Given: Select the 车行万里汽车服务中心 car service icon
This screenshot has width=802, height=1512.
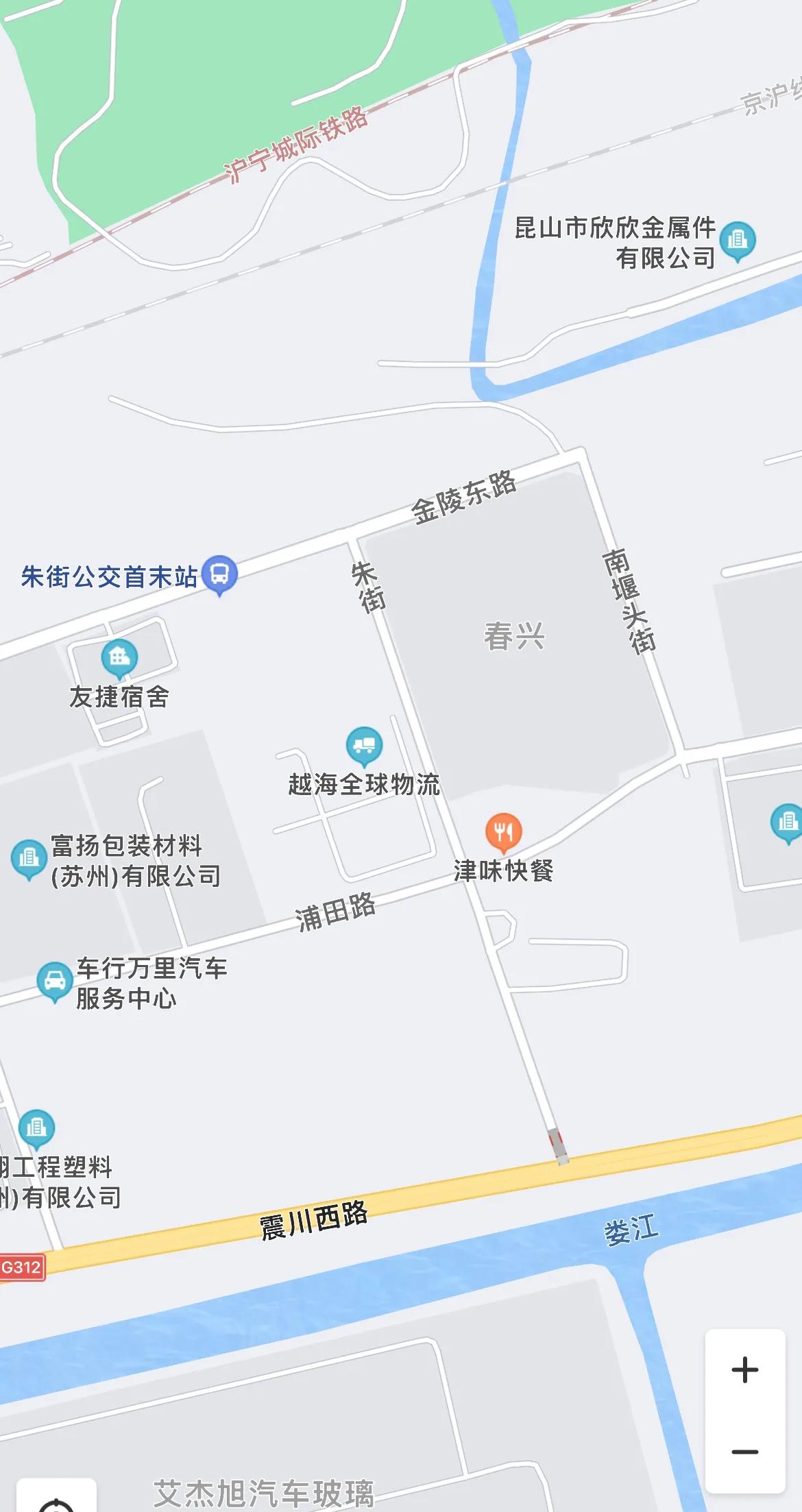Looking at the screenshot, I should tap(53, 981).
